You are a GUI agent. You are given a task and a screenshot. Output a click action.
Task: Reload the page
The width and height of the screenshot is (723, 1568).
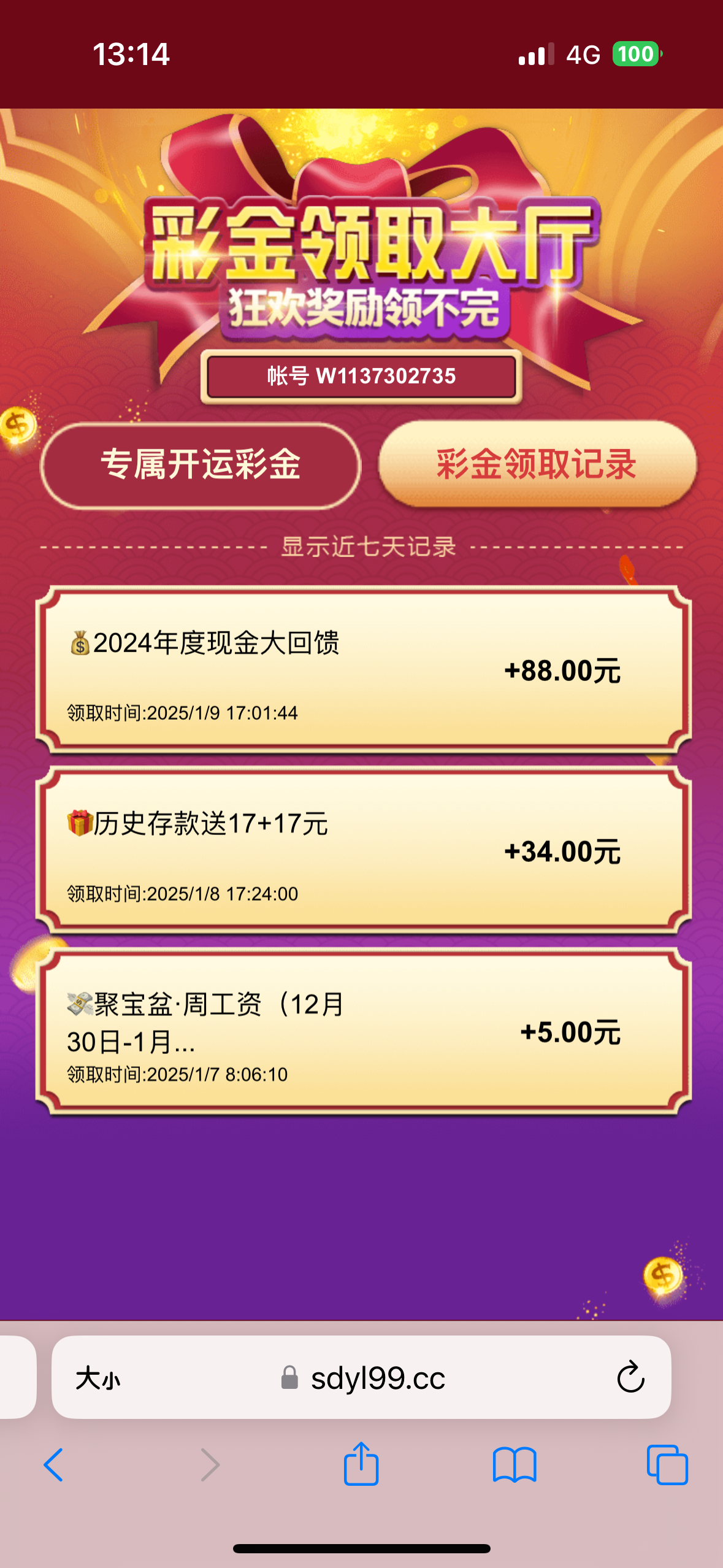630,1377
